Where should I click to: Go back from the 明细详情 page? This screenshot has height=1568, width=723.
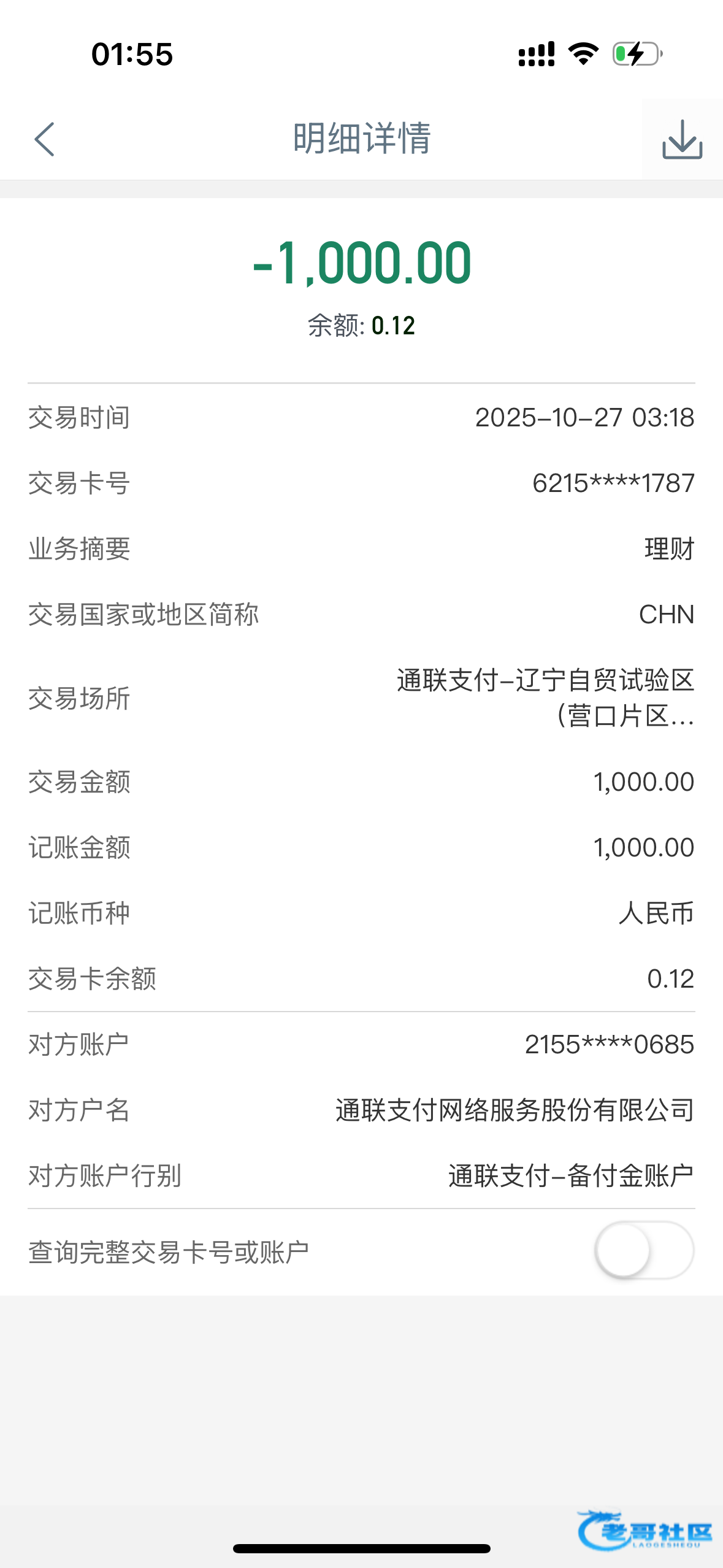[44, 139]
